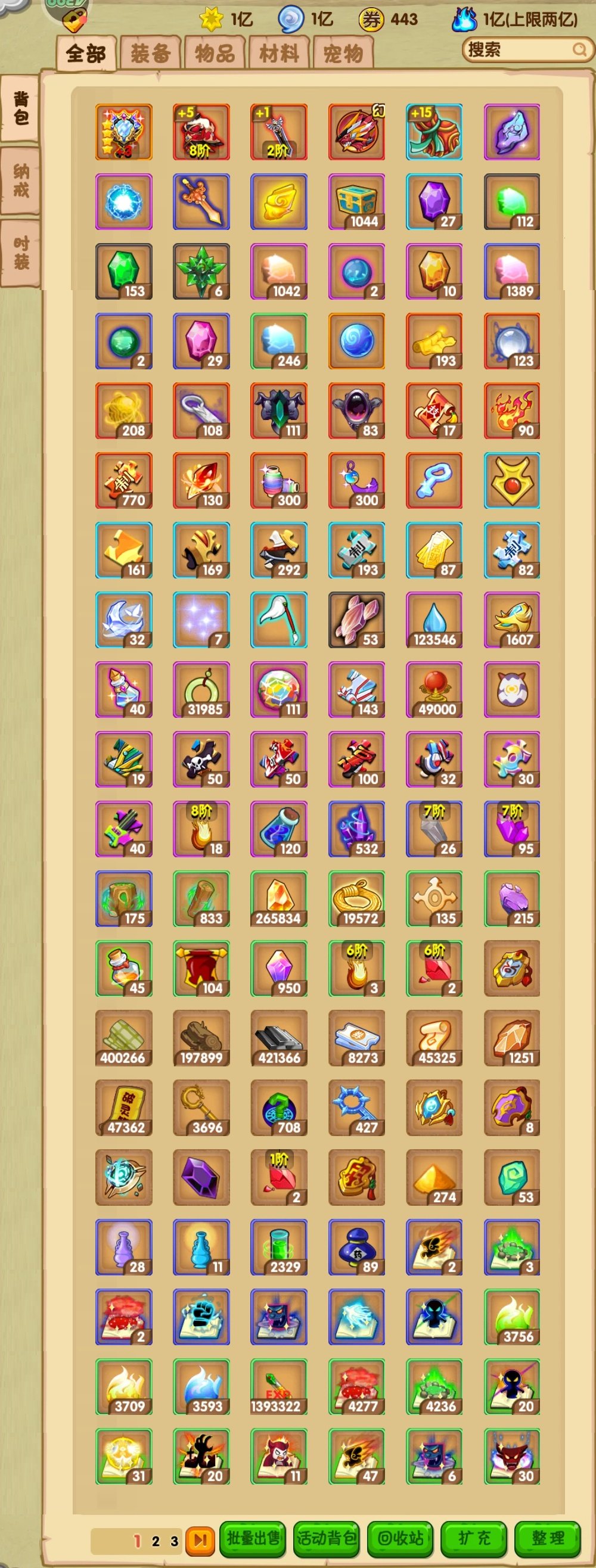This screenshot has height=1568, width=596.
Task: Open the 时装 side tab
Action: (x=21, y=253)
